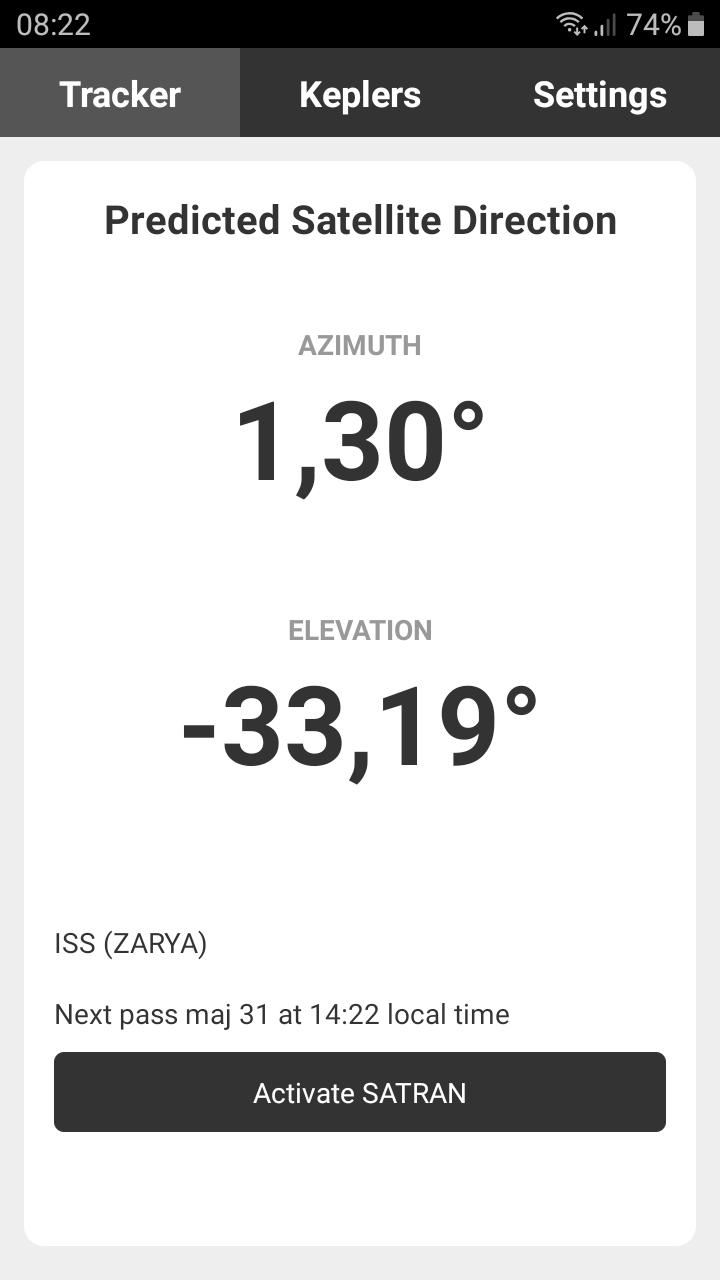Switch to the Keplers tab

(360, 93)
